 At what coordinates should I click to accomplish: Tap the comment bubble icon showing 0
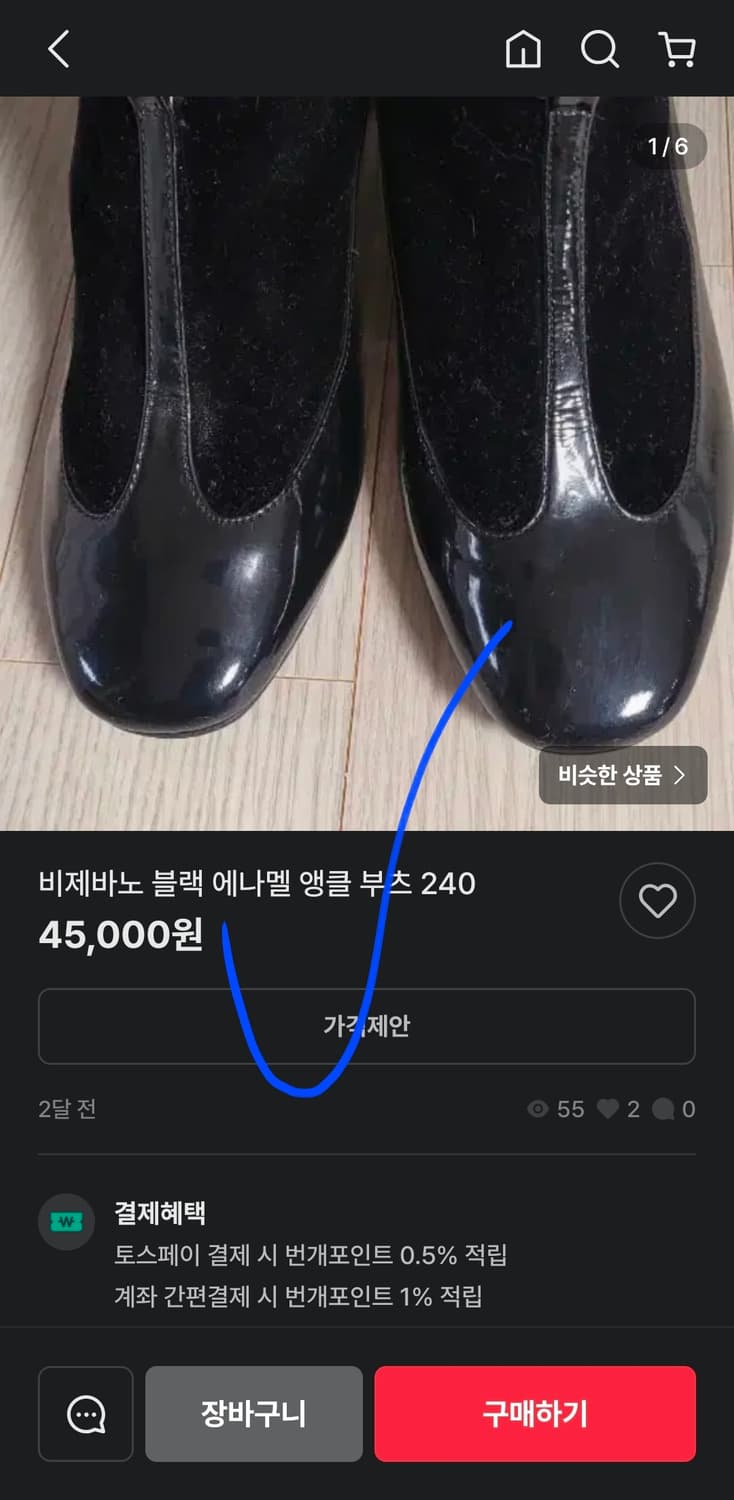coord(663,1109)
